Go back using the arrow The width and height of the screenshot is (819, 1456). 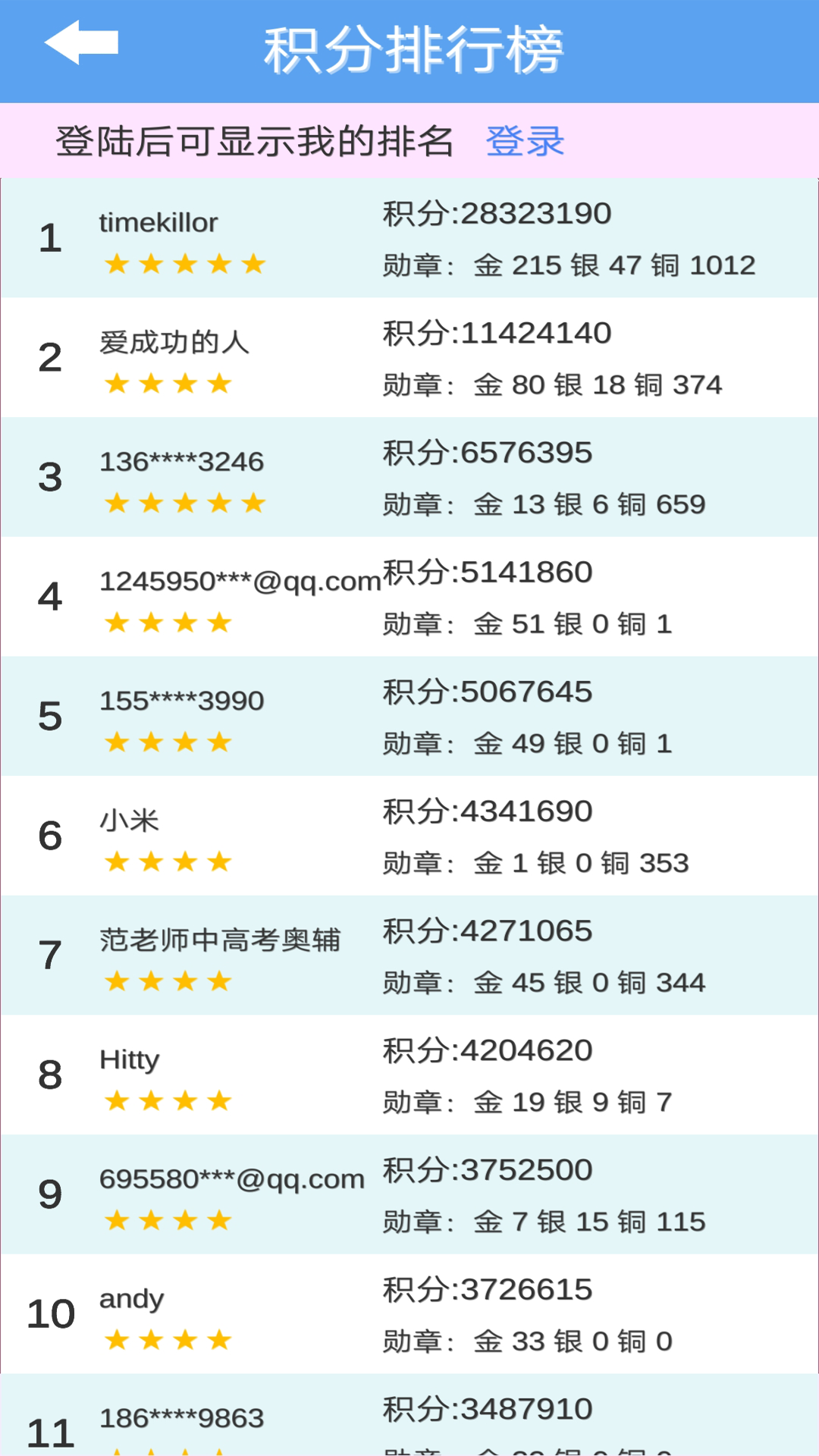pos(81,43)
